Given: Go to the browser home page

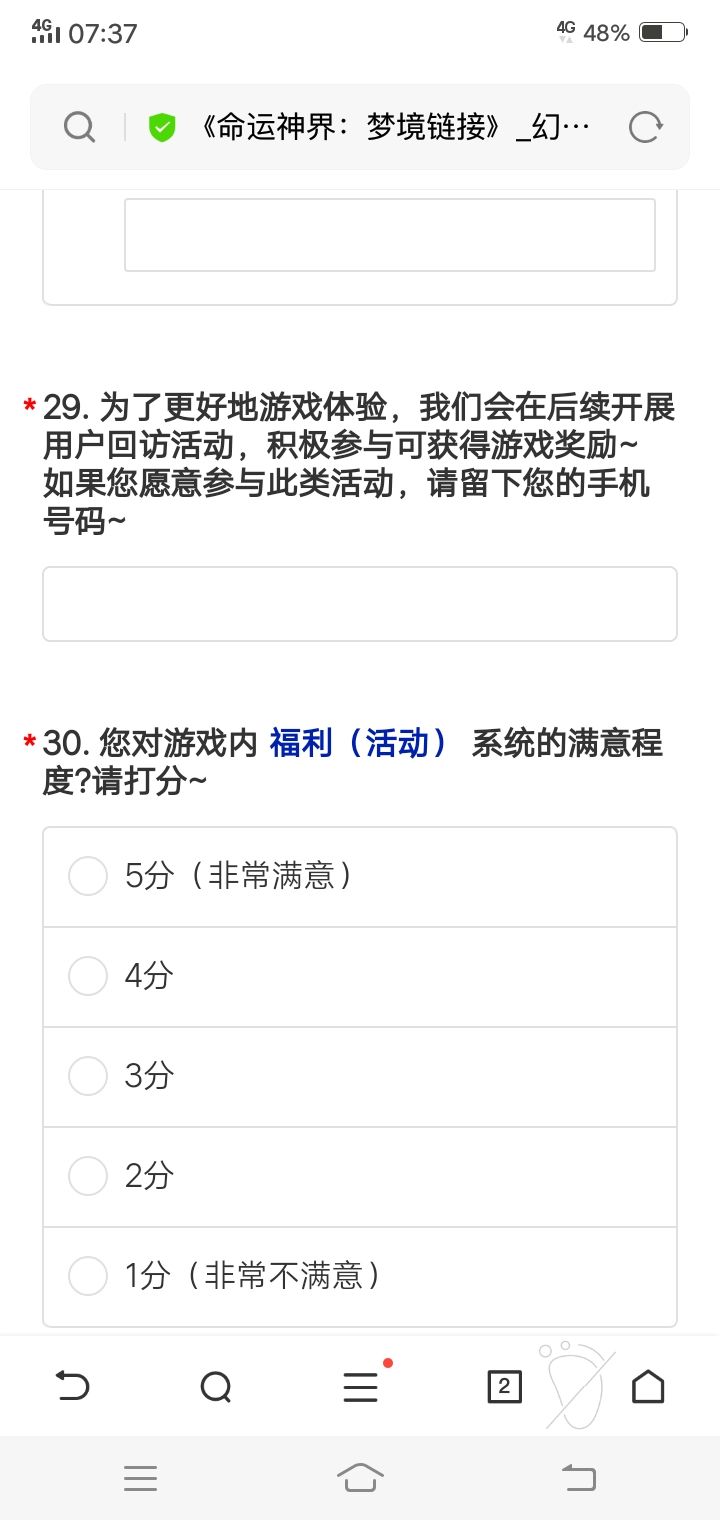Looking at the screenshot, I should [x=648, y=1387].
